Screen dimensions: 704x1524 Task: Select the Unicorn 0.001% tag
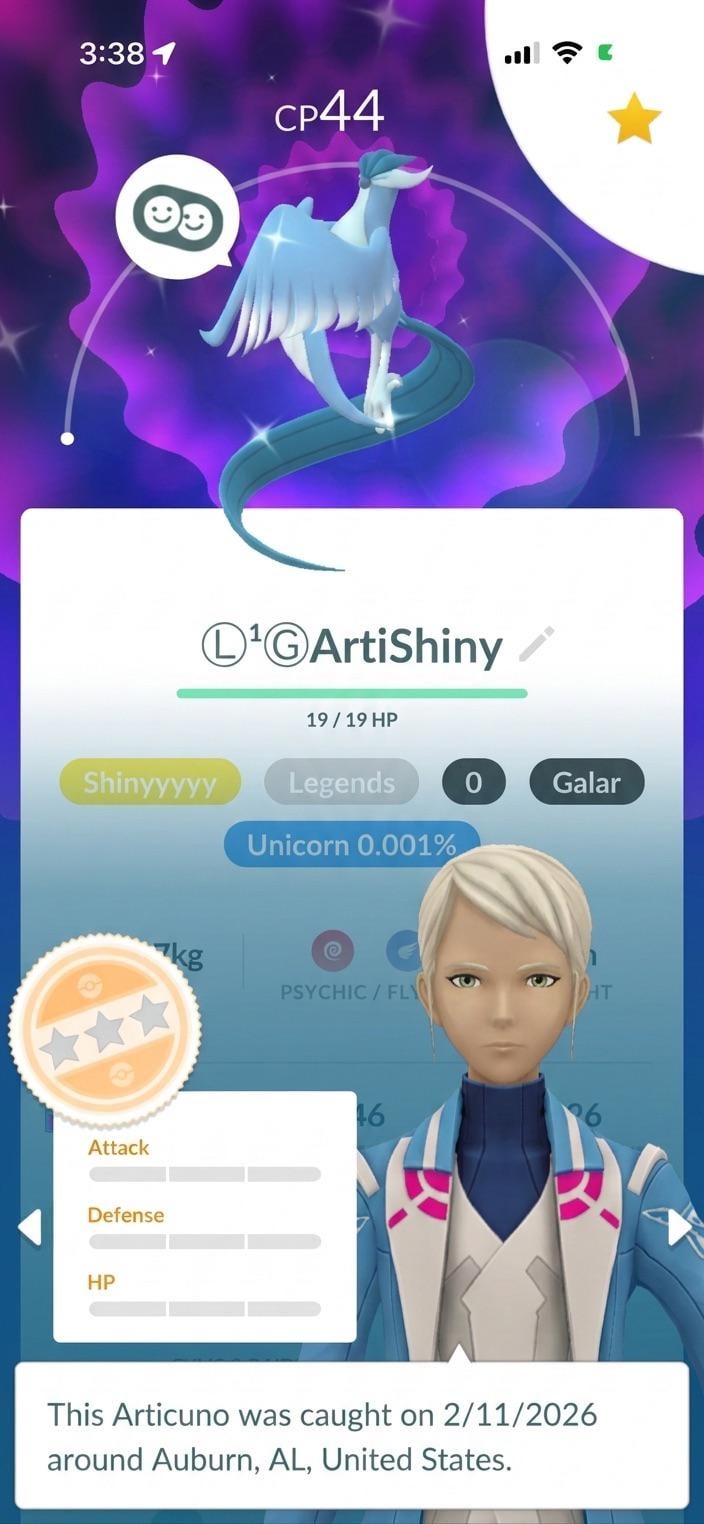click(351, 845)
